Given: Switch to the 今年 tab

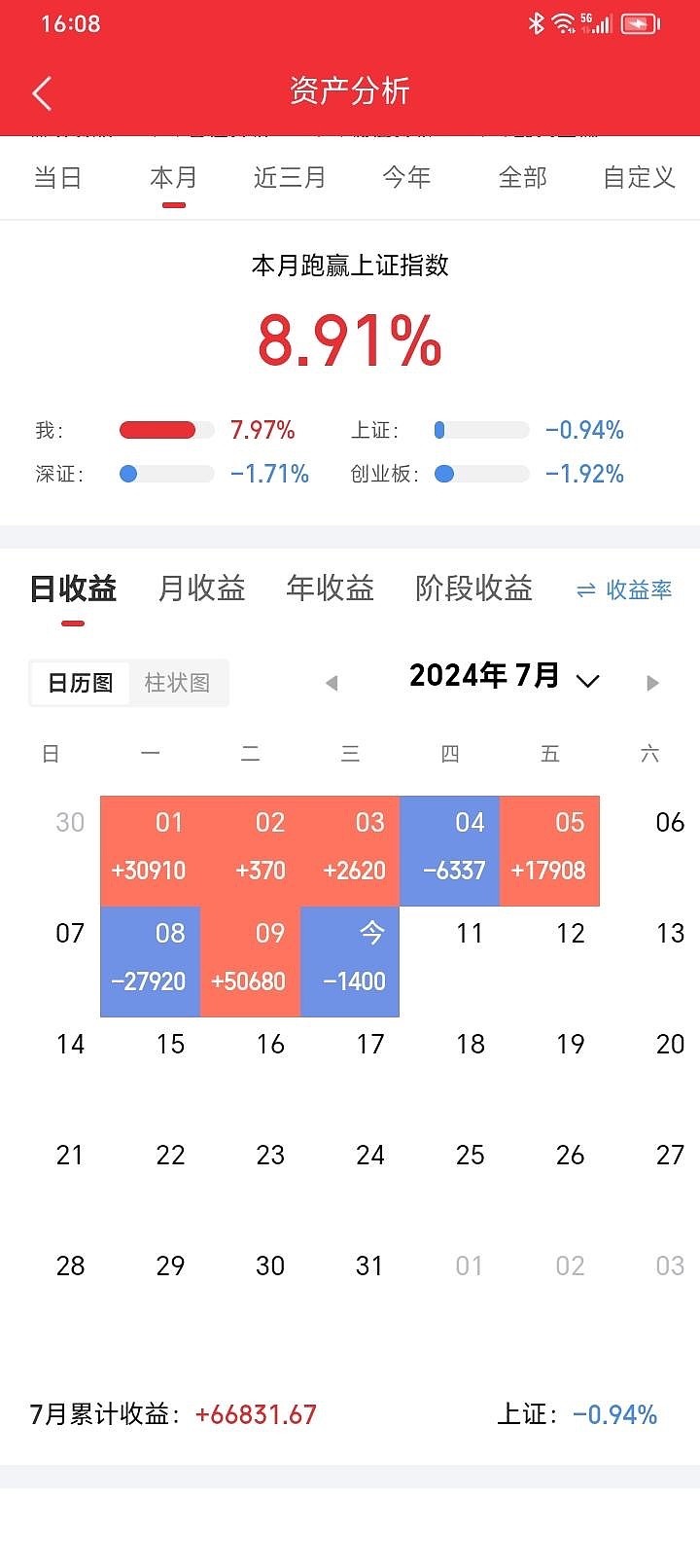Looking at the screenshot, I should tap(406, 177).
